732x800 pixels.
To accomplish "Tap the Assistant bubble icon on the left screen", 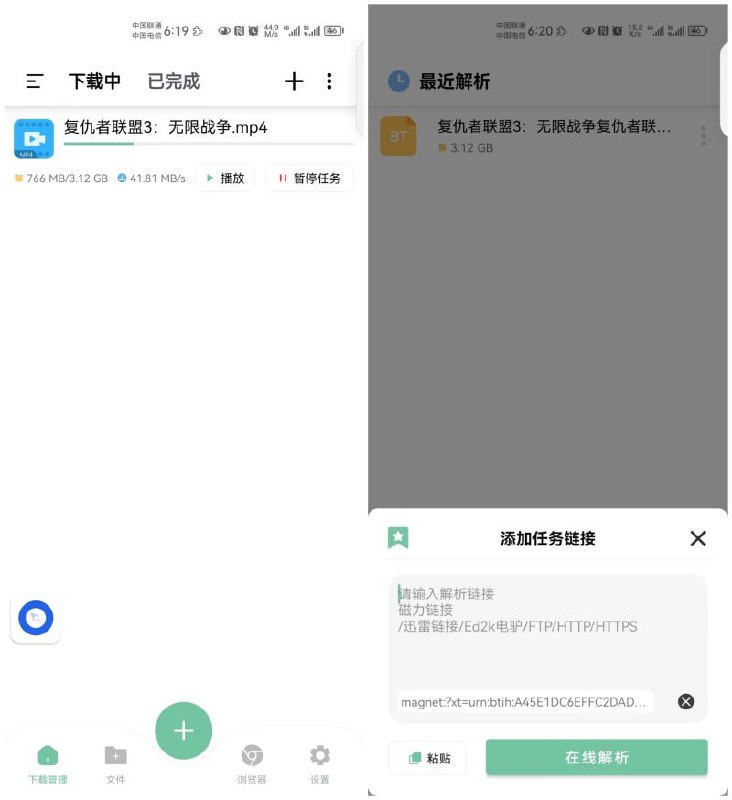I will point(35,618).
